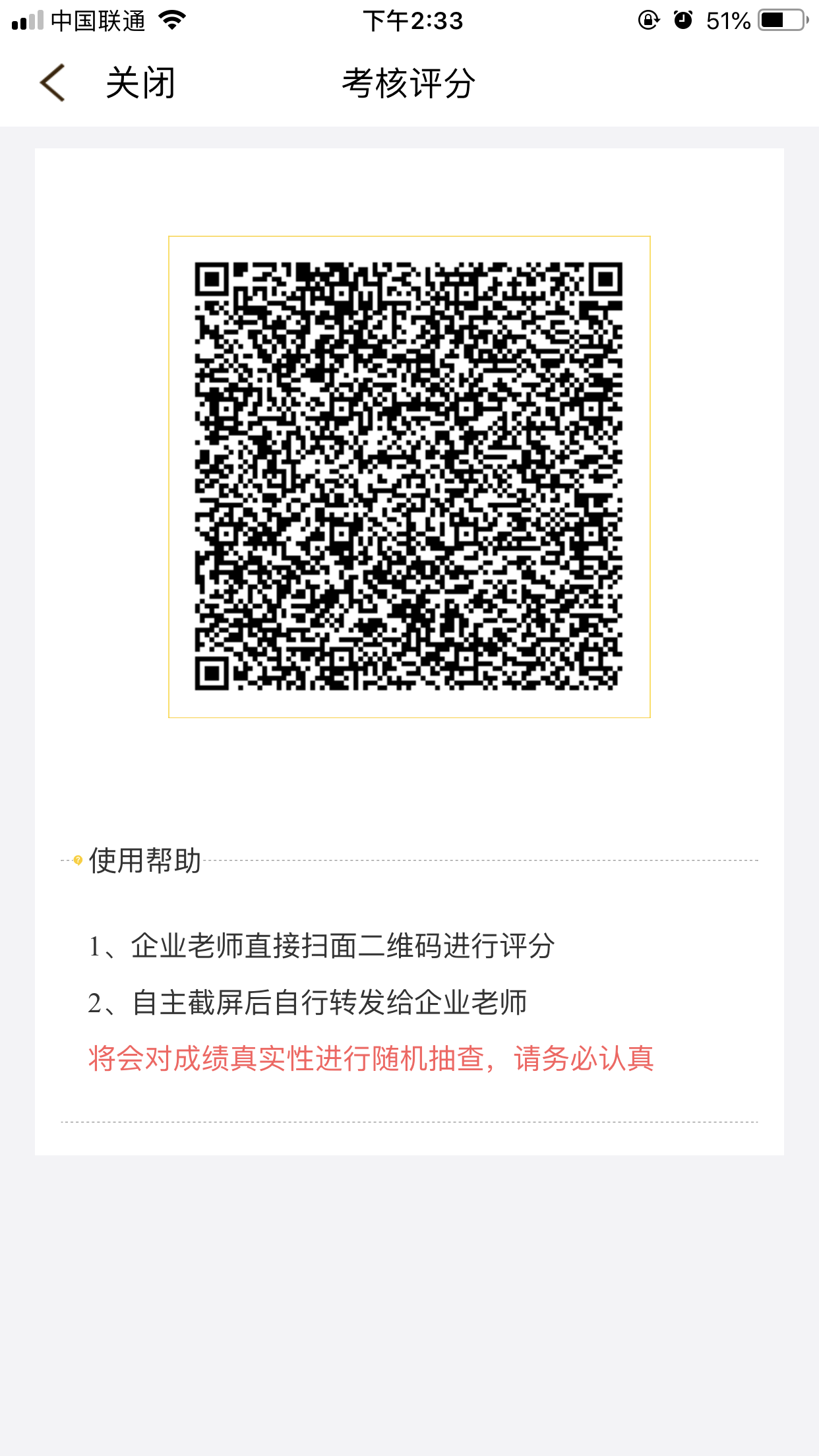Viewport: 819px width, 1456px height.
Task: Go back using the arrow icon
Action: point(53,83)
